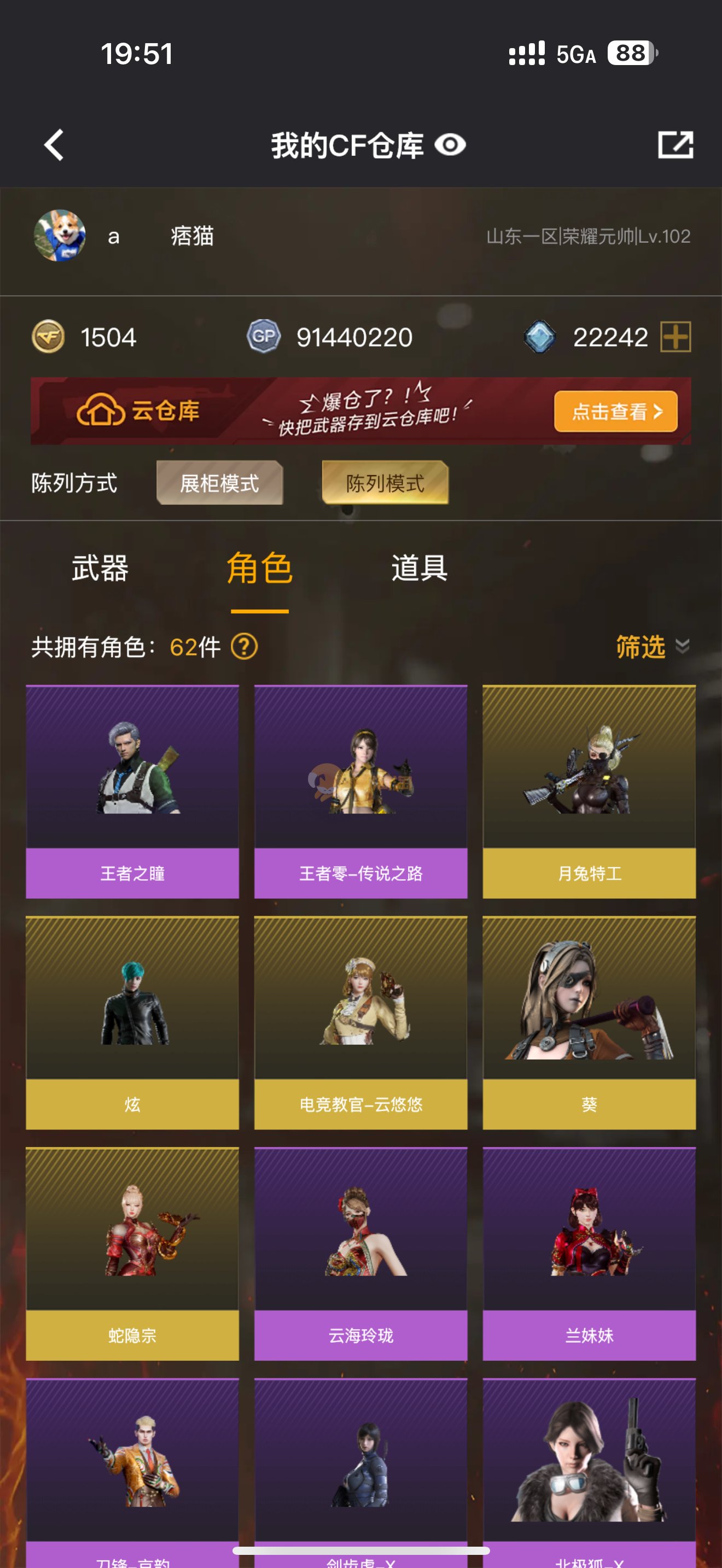The height and width of the screenshot is (1568, 722).
Task: Open the 葵 character card
Action: 589,1022
